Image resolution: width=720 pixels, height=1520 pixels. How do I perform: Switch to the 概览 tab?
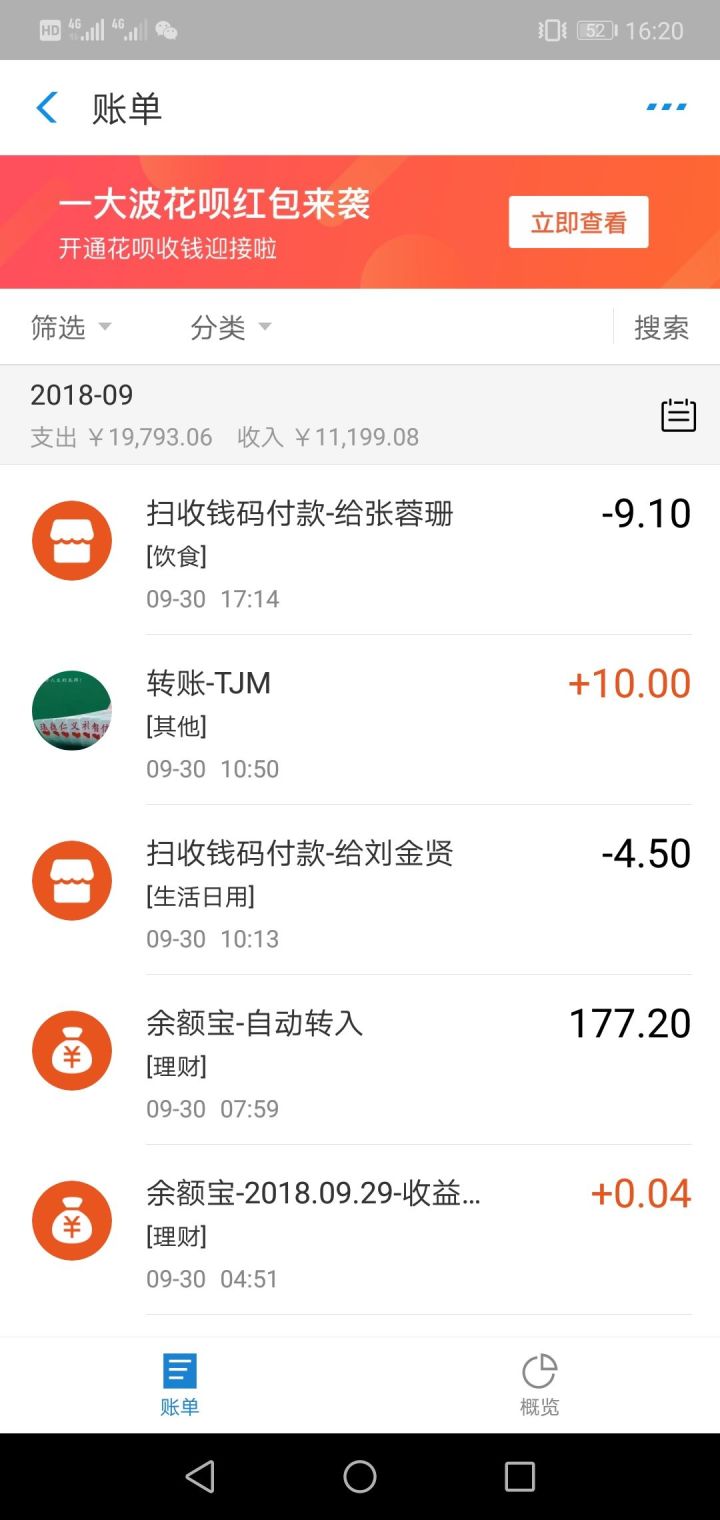[x=539, y=1384]
